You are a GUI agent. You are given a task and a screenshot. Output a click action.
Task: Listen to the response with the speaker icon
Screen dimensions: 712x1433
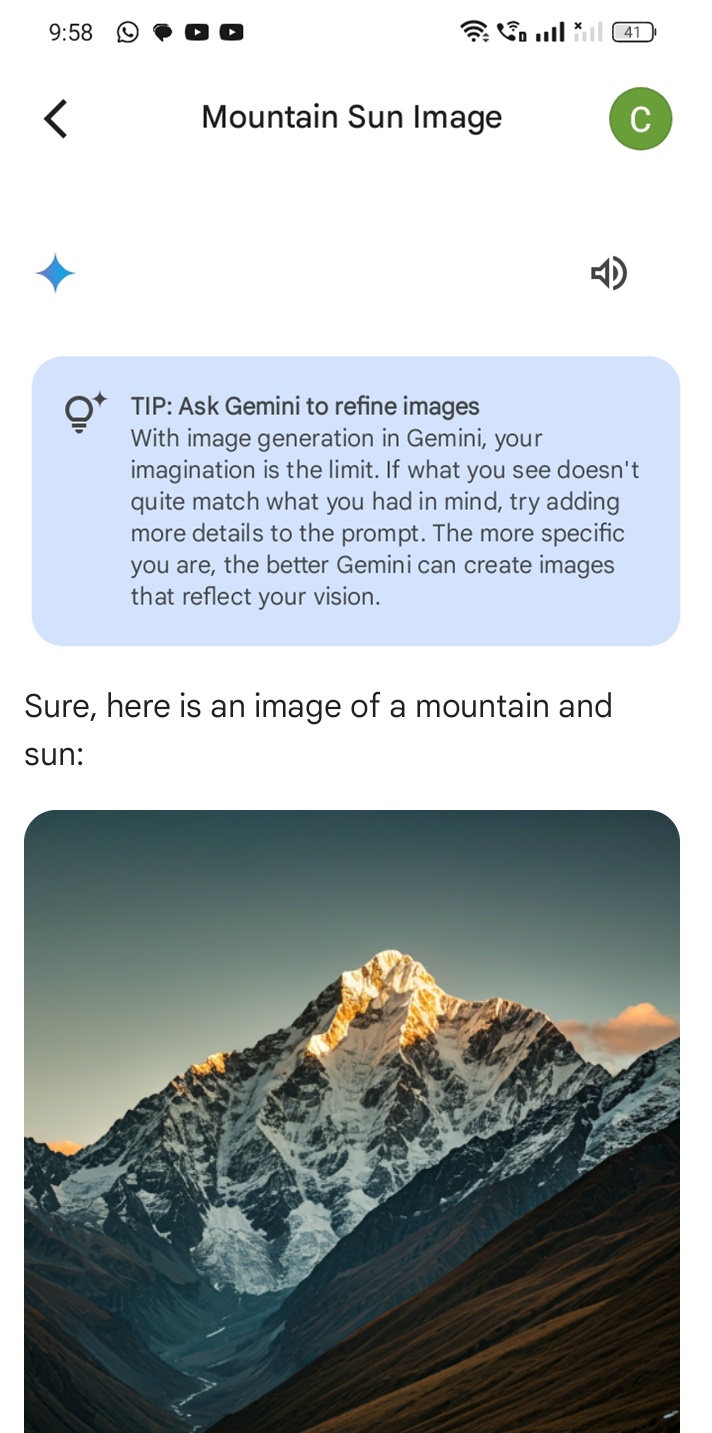pyautogui.click(x=608, y=273)
